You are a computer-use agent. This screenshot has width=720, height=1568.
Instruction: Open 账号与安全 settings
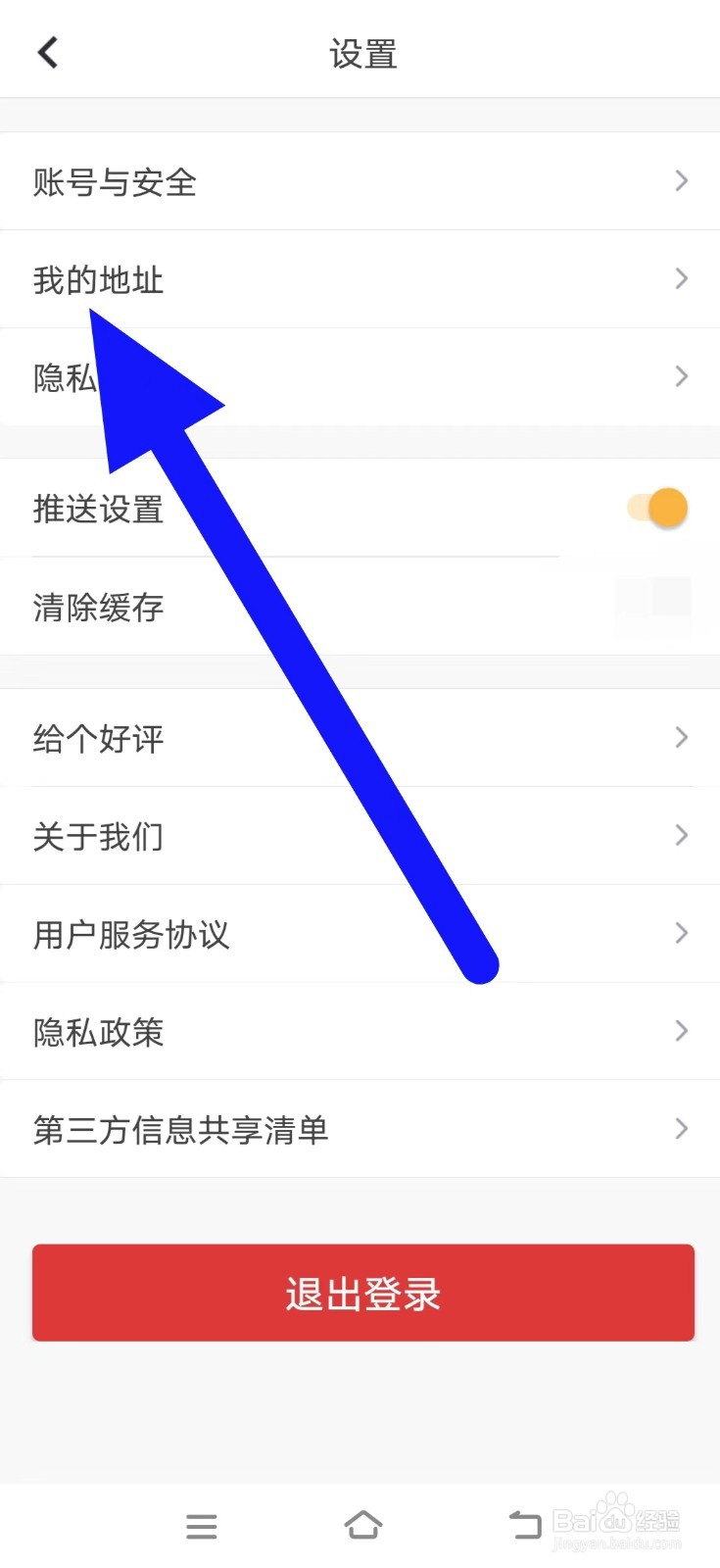[x=360, y=182]
